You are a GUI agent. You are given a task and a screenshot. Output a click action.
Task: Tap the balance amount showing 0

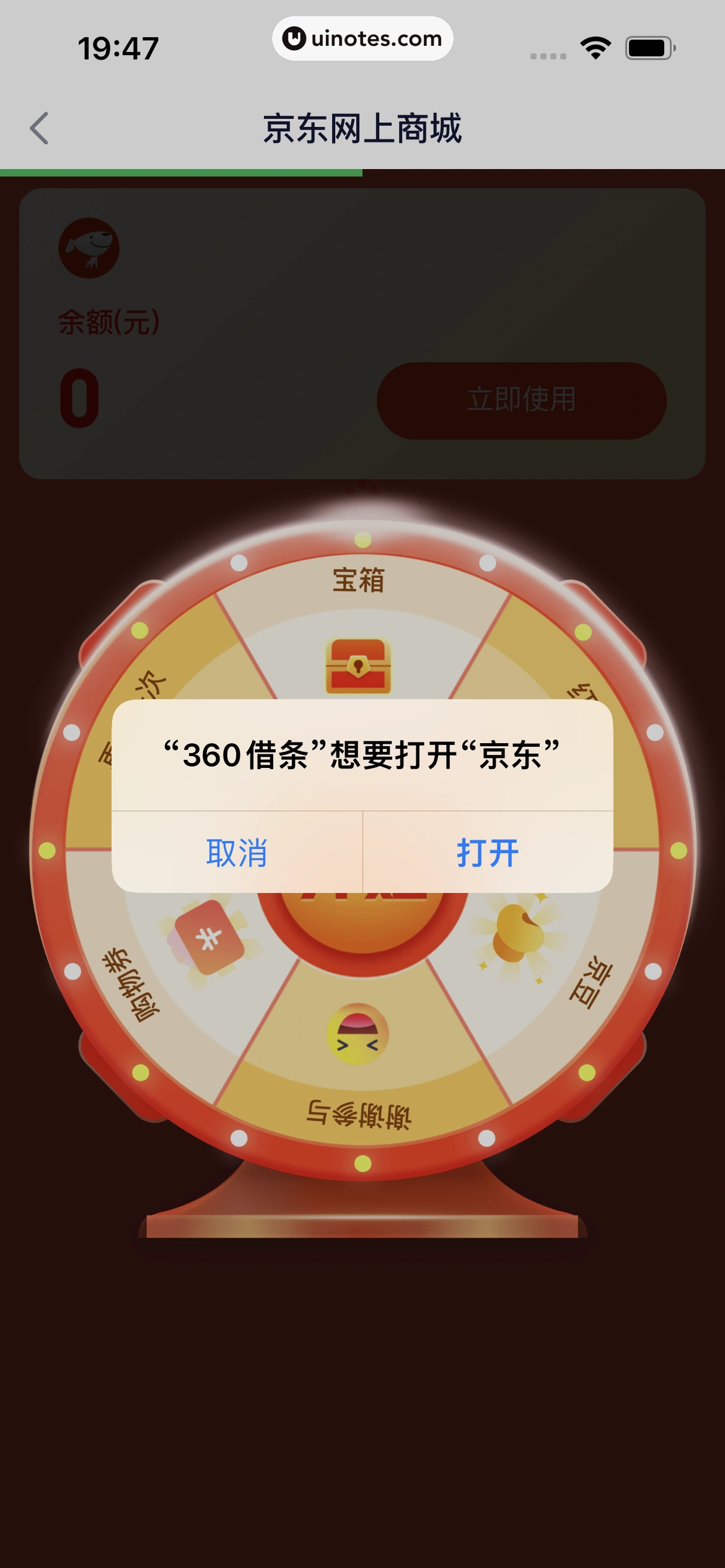click(79, 398)
